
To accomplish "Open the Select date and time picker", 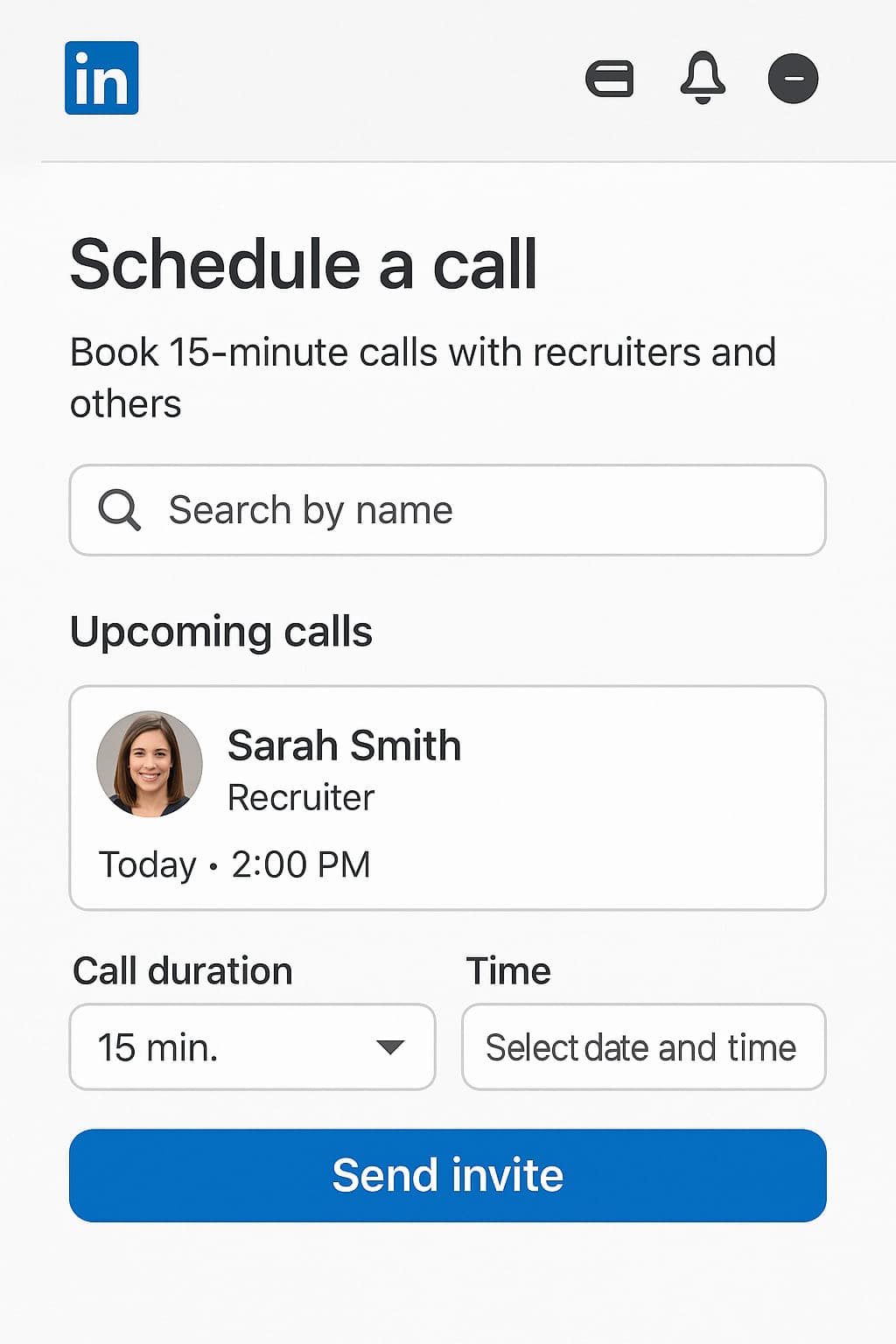I will click(x=643, y=1046).
